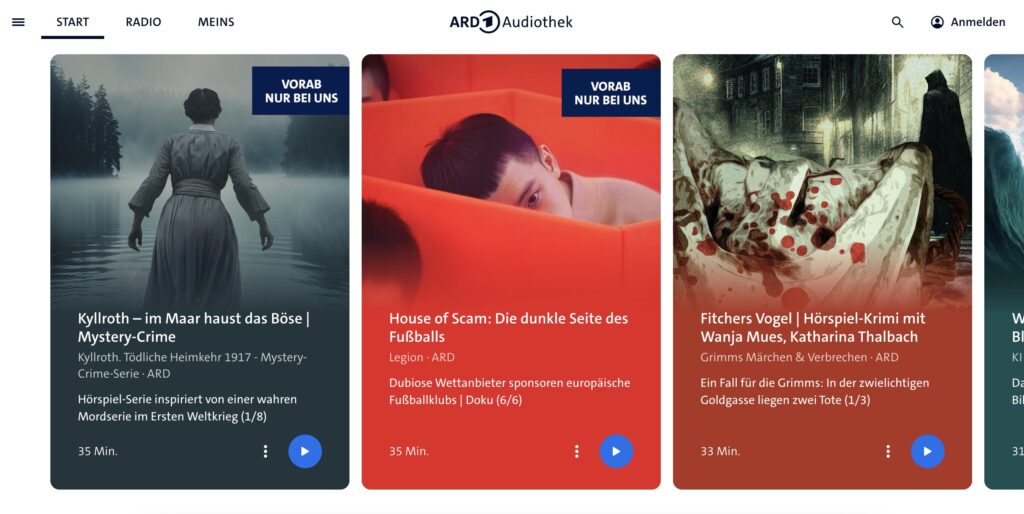Open the Kyllroth – im Maar card
Screen dimensions: 1024x514
point(194,327)
